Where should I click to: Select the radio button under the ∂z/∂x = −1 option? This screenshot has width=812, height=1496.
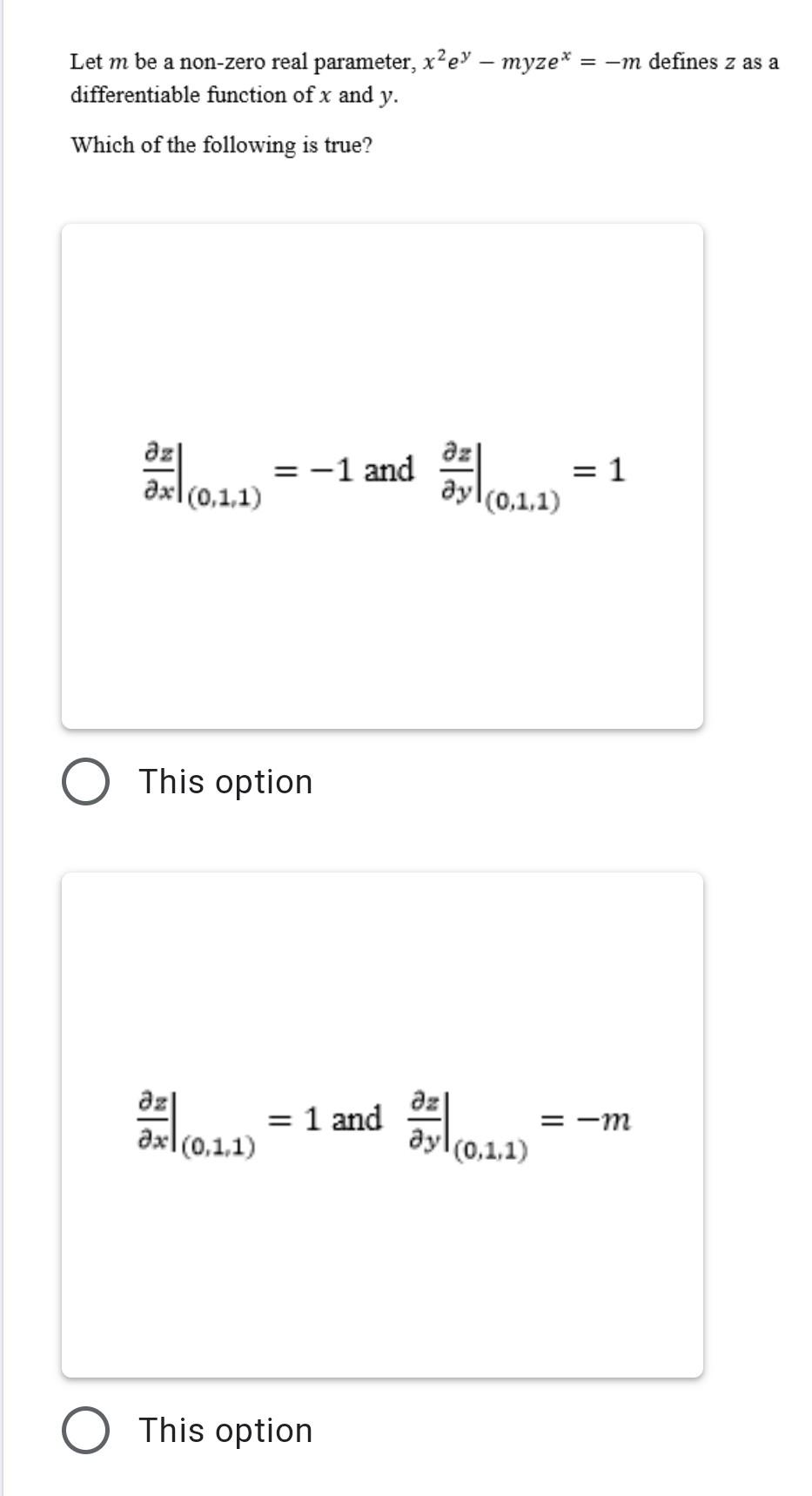pos(85,782)
